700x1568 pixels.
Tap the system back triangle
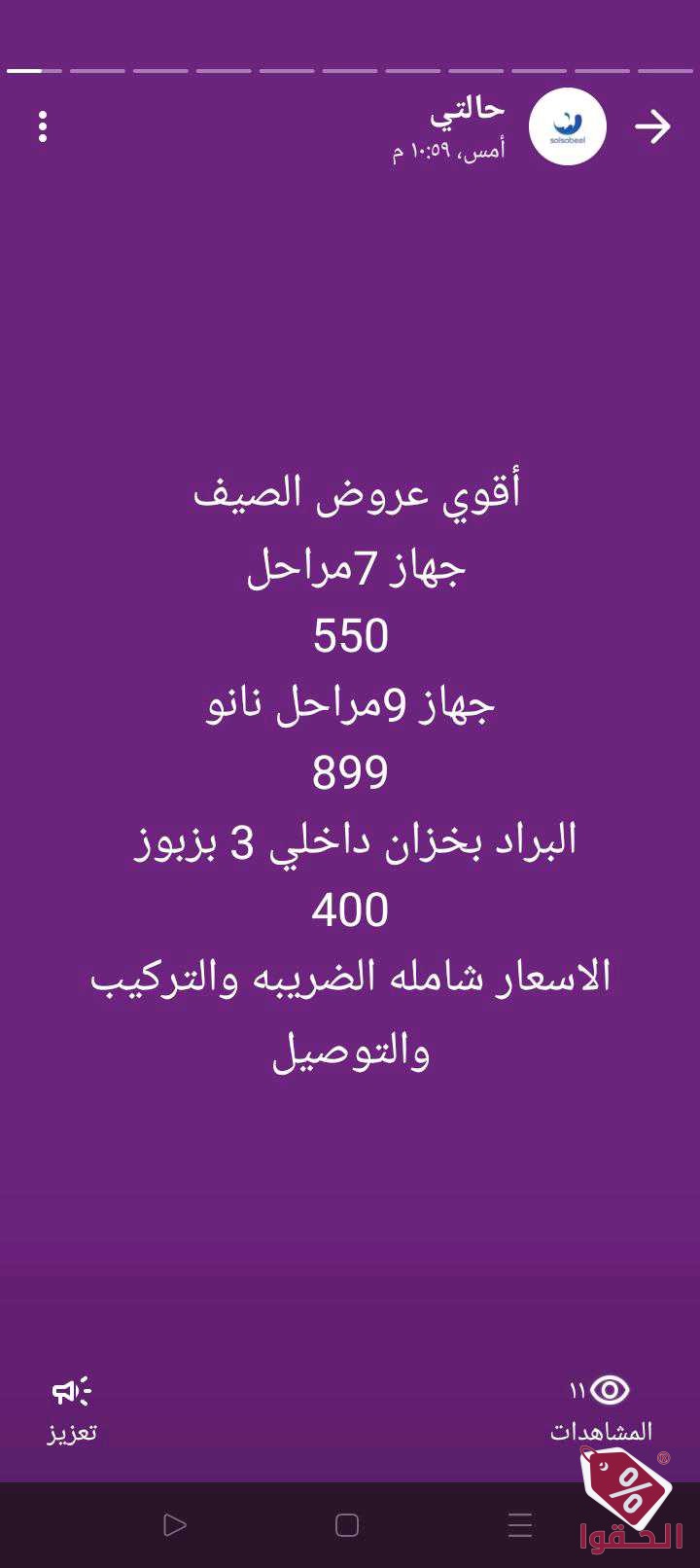tap(175, 1524)
